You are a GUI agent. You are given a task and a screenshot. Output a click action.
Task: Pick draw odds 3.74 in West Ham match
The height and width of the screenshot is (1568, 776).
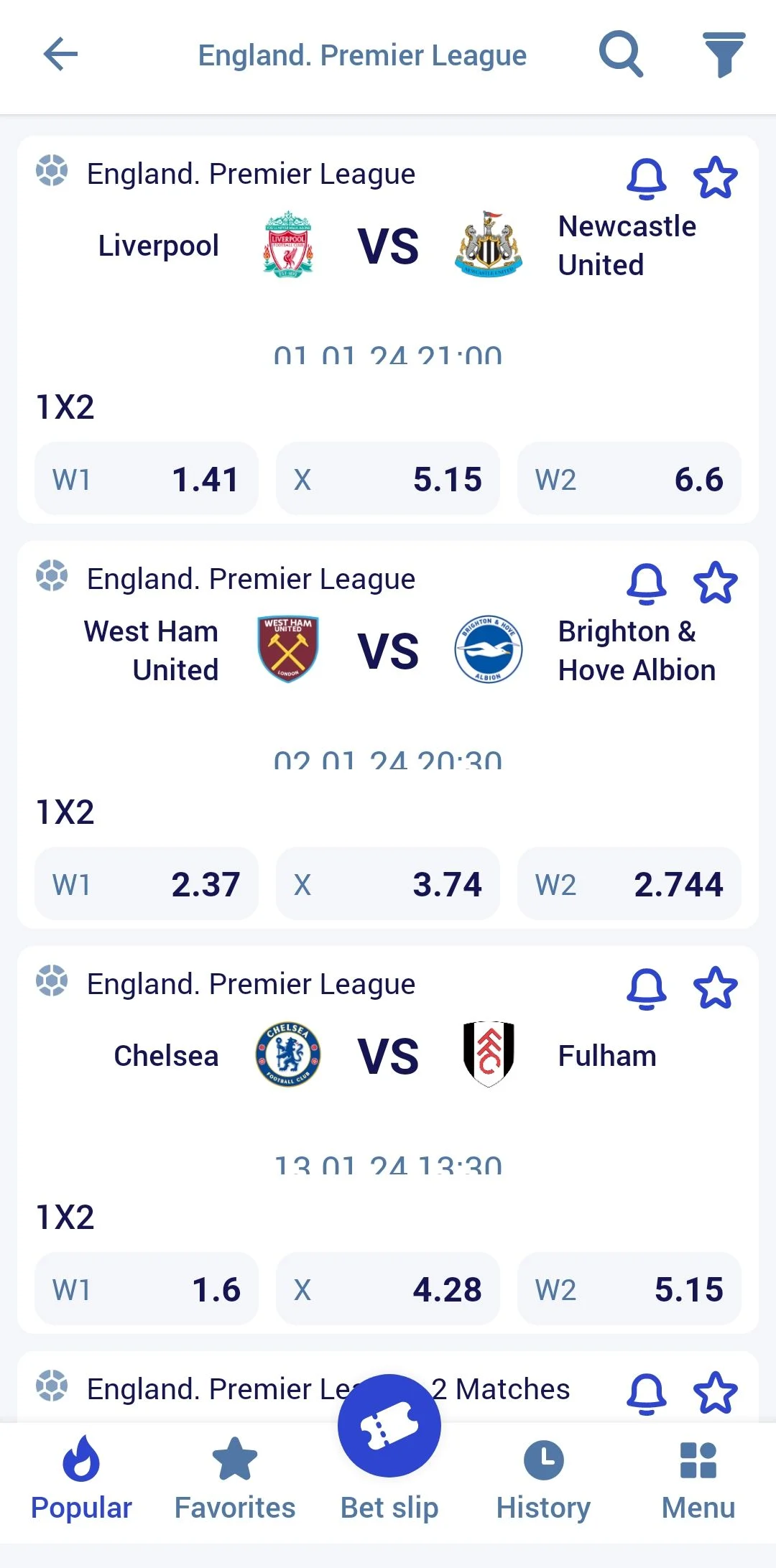coord(388,883)
